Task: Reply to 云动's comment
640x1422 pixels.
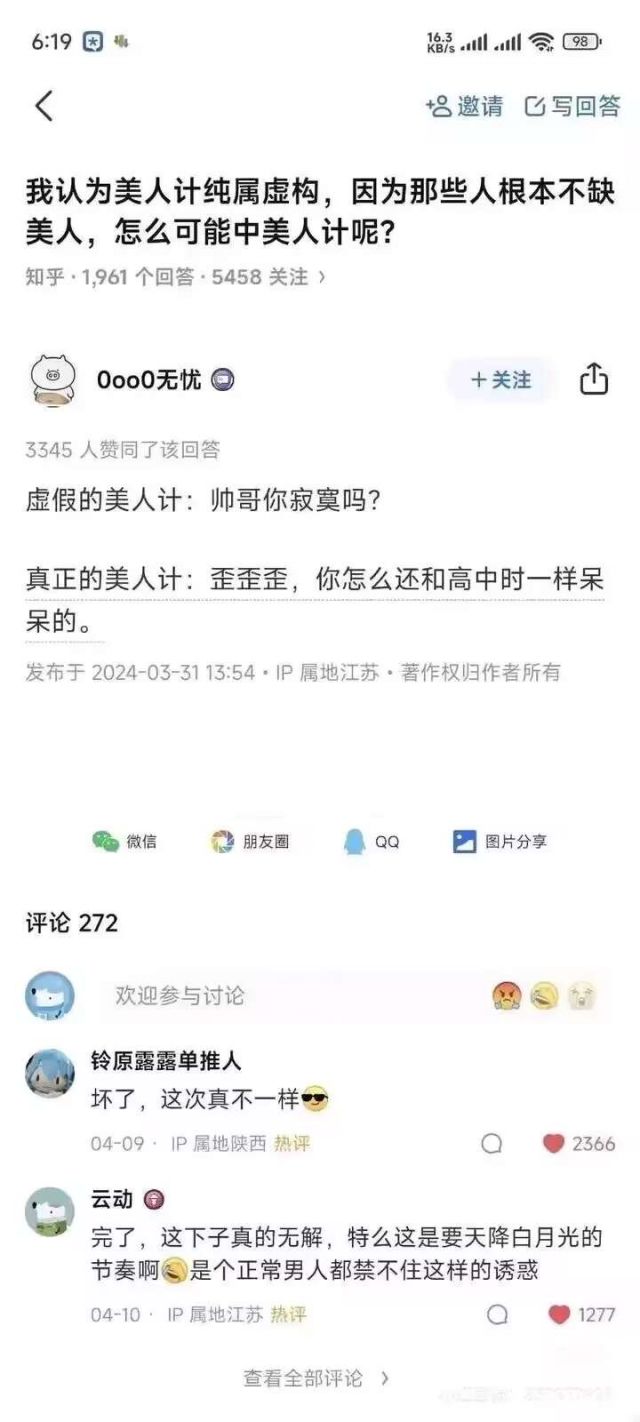Action: [x=497, y=1315]
